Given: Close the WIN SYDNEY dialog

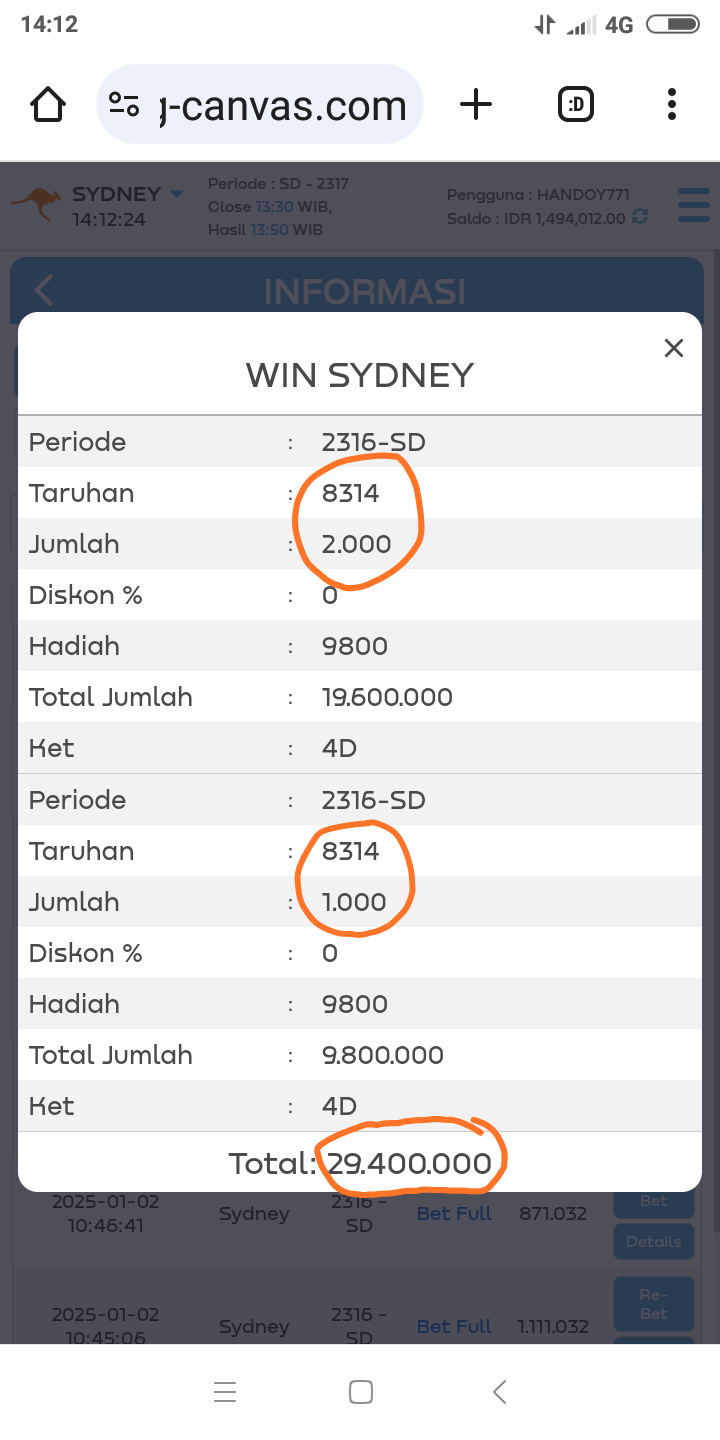Looking at the screenshot, I should (674, 348).
